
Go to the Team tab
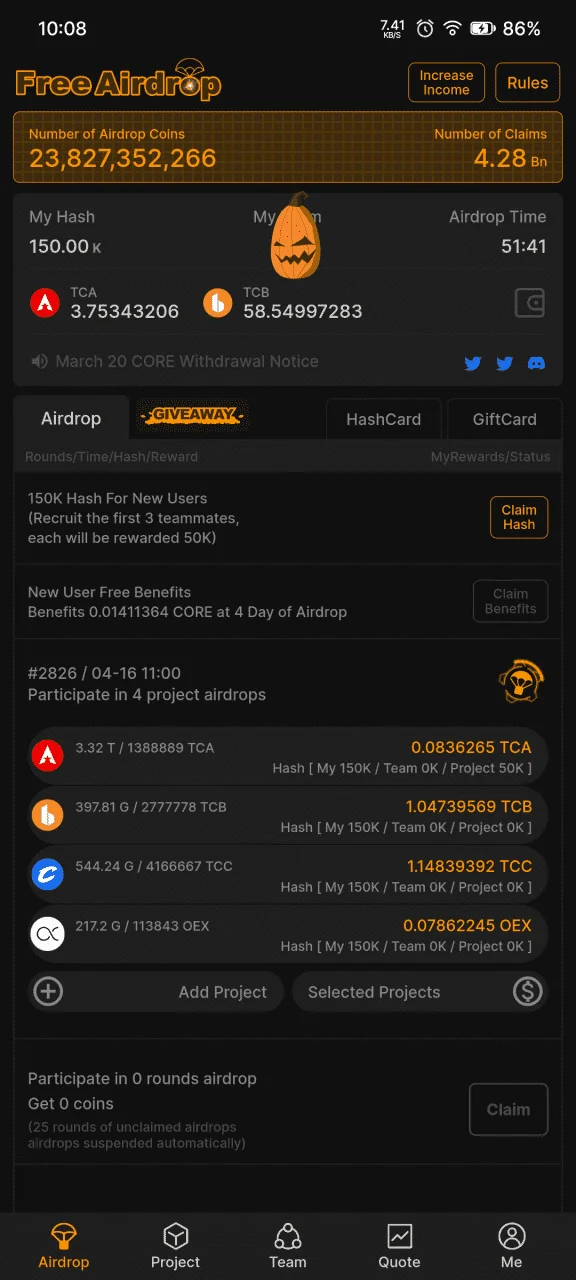[288, 1246]
